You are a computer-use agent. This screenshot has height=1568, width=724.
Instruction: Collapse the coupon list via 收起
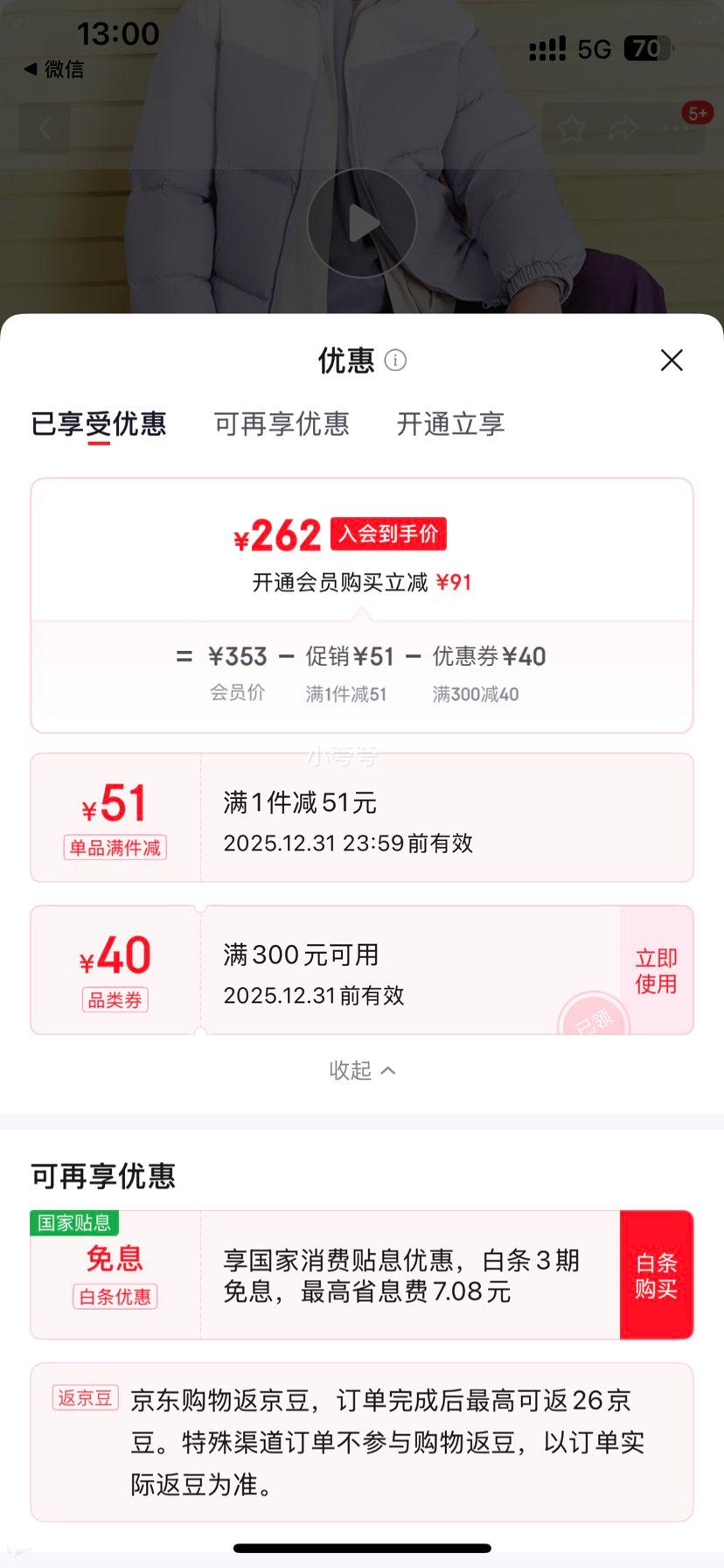[361, 1070]
